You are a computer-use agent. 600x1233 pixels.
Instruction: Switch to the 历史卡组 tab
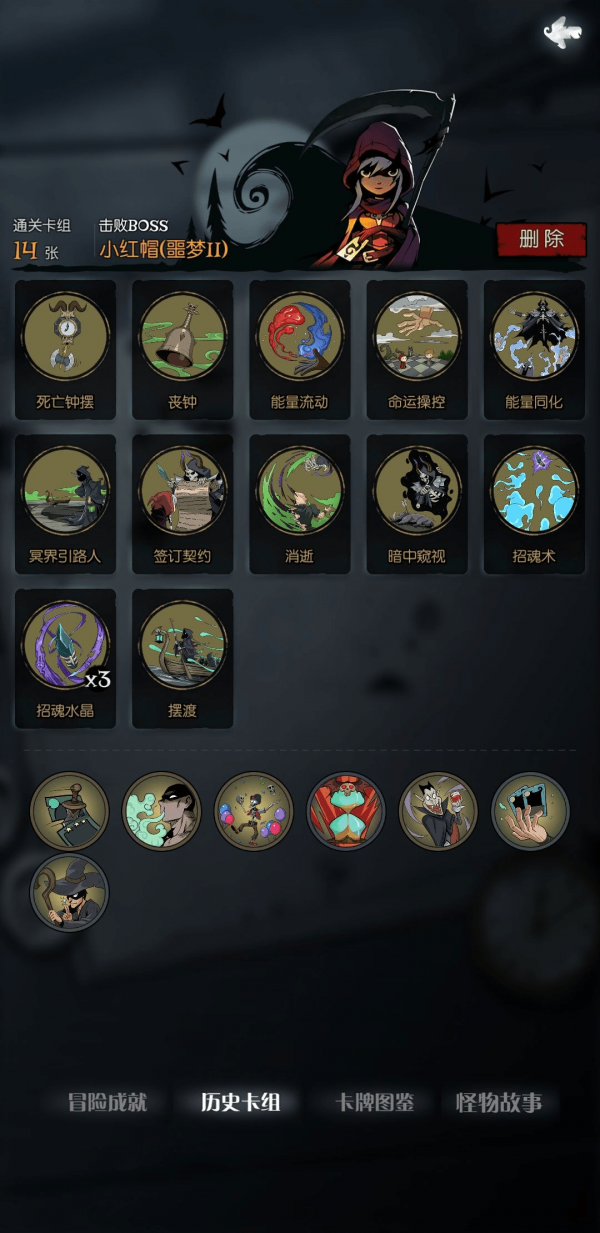click(x=240, y=1103)
